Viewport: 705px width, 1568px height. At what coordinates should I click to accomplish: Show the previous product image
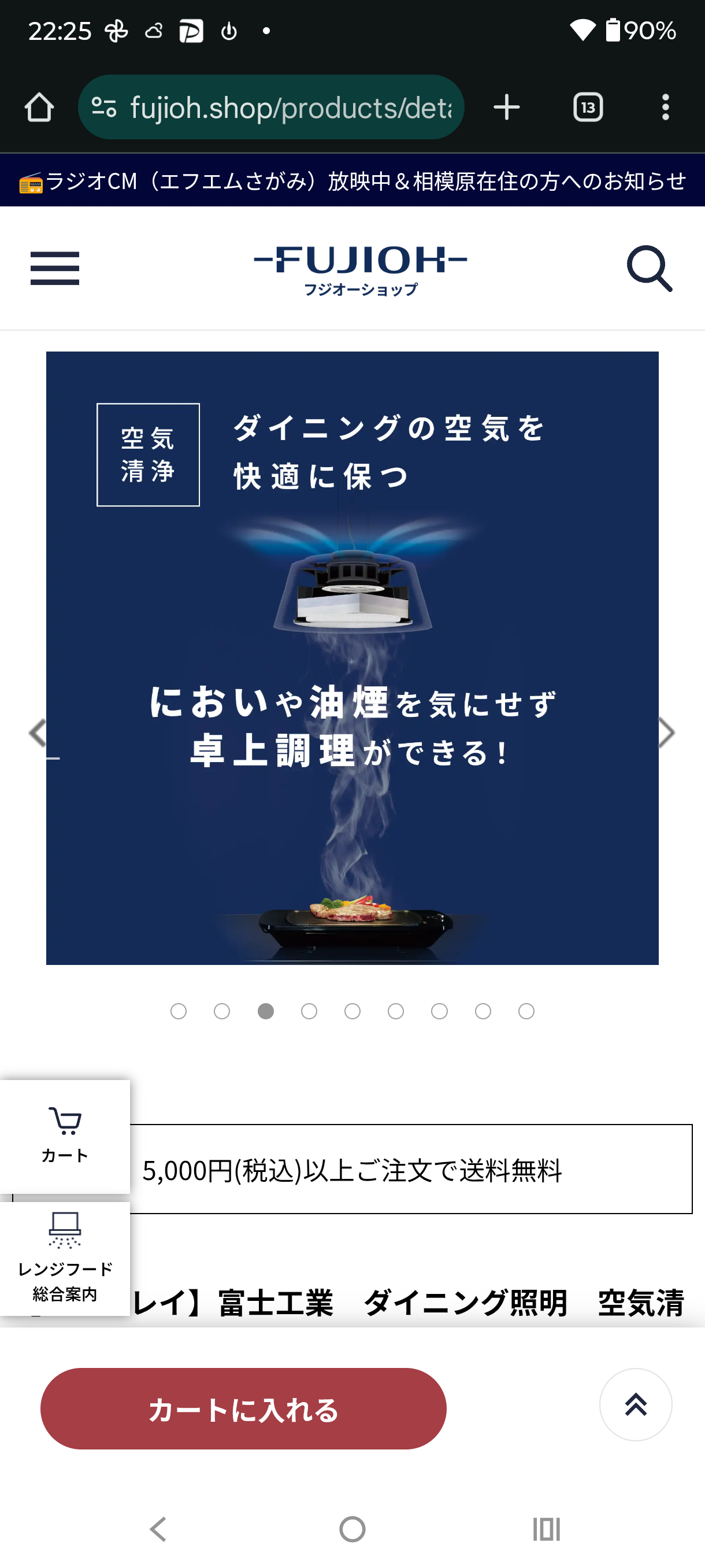(x=38, y=733)
